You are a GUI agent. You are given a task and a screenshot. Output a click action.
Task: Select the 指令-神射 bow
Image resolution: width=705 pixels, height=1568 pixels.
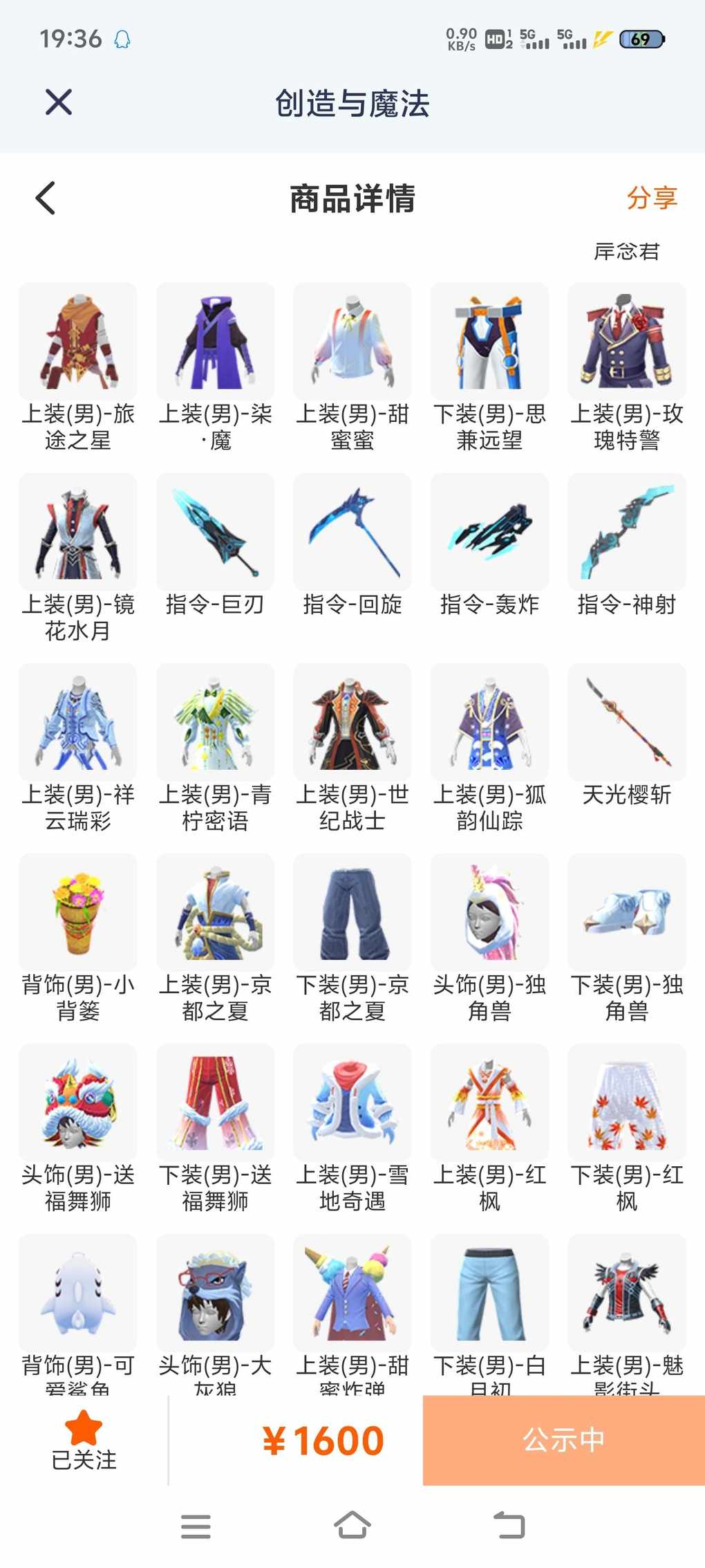(627, 532)
